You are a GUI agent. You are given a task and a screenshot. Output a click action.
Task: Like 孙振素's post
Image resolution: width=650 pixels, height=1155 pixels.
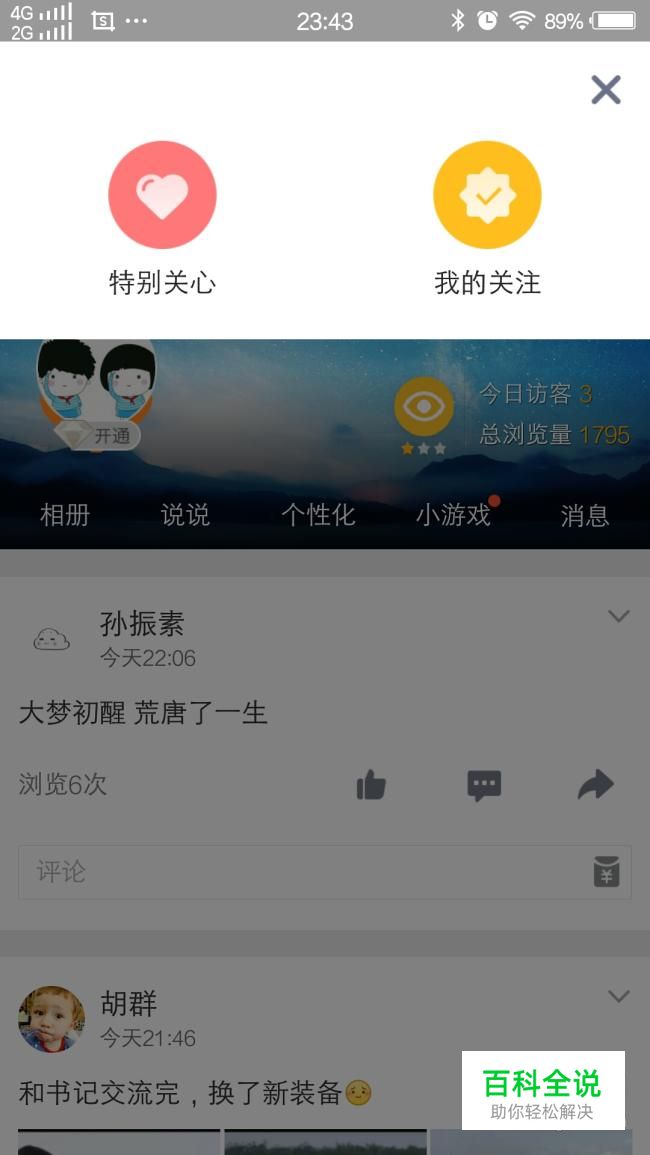(x=371, y=785)
